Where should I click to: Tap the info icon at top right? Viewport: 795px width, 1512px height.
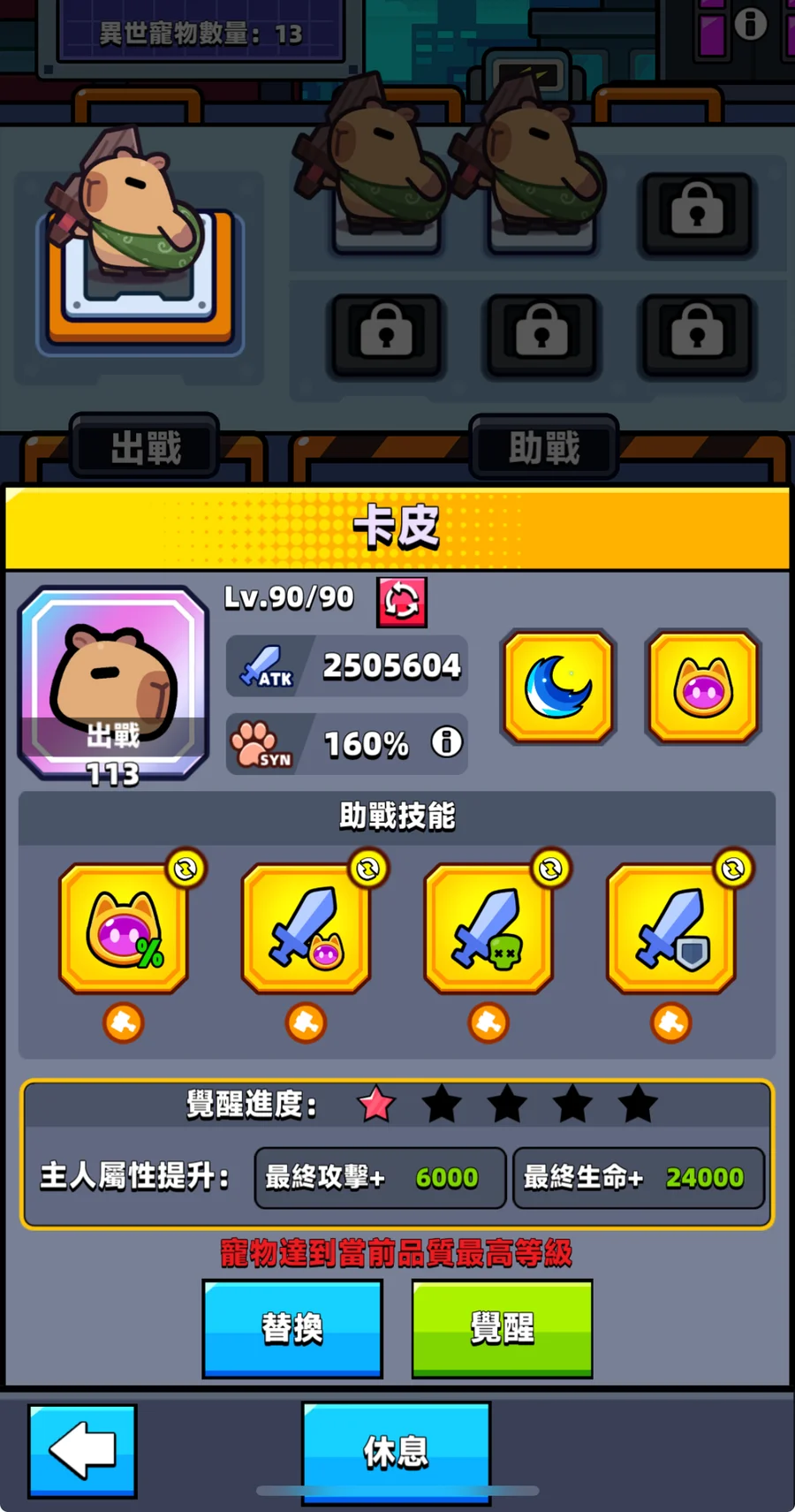(751, 24)
